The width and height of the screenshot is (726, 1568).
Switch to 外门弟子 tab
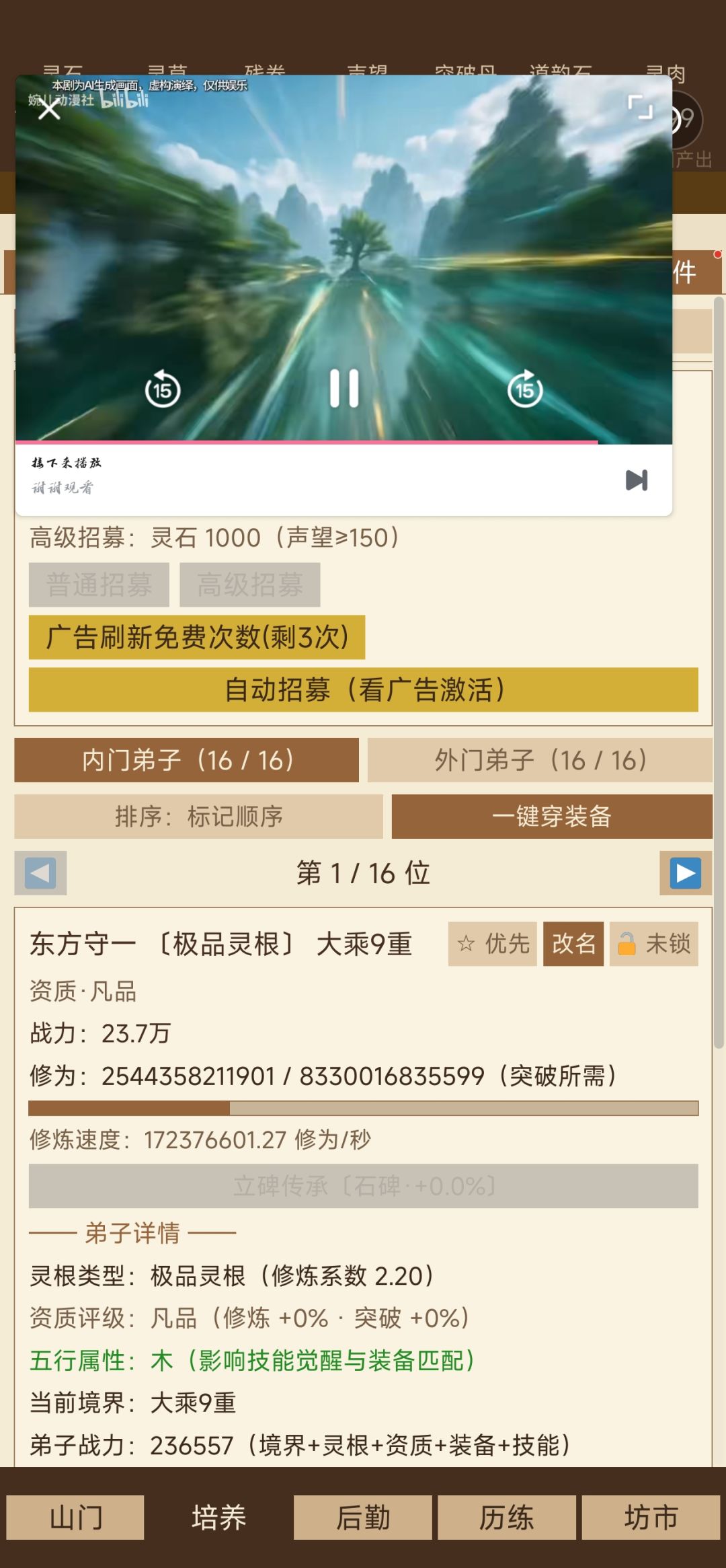pos(540,760)
